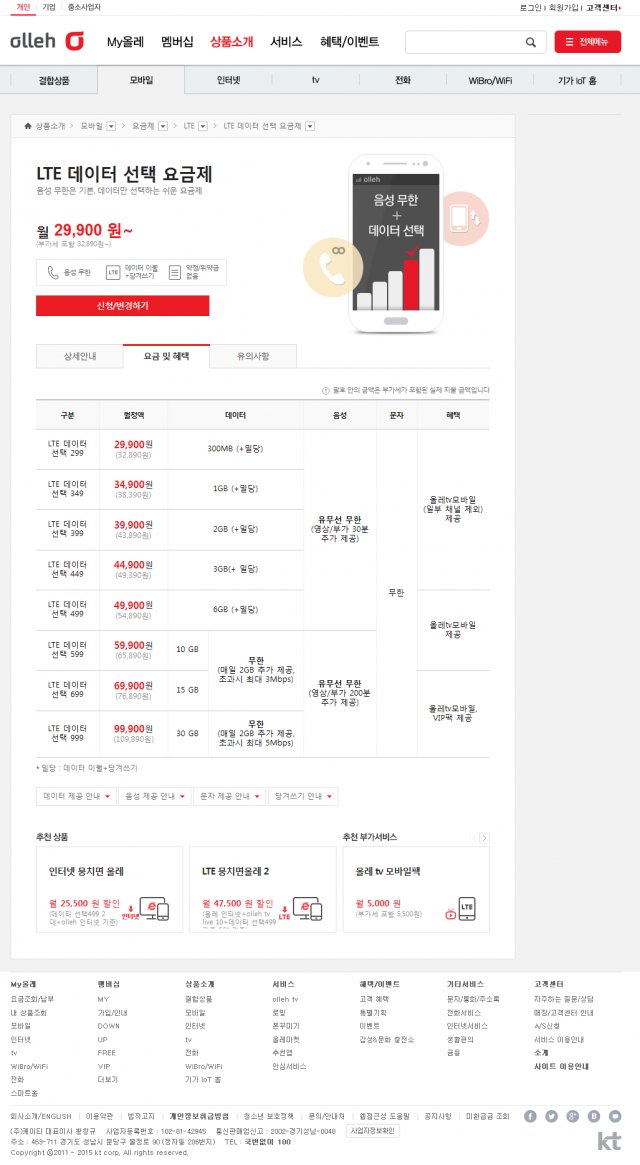Select the WiBro/WiFi category tab
This screenshot has width=640, height=1165.
pyautogui.click(x=490, y=80)
